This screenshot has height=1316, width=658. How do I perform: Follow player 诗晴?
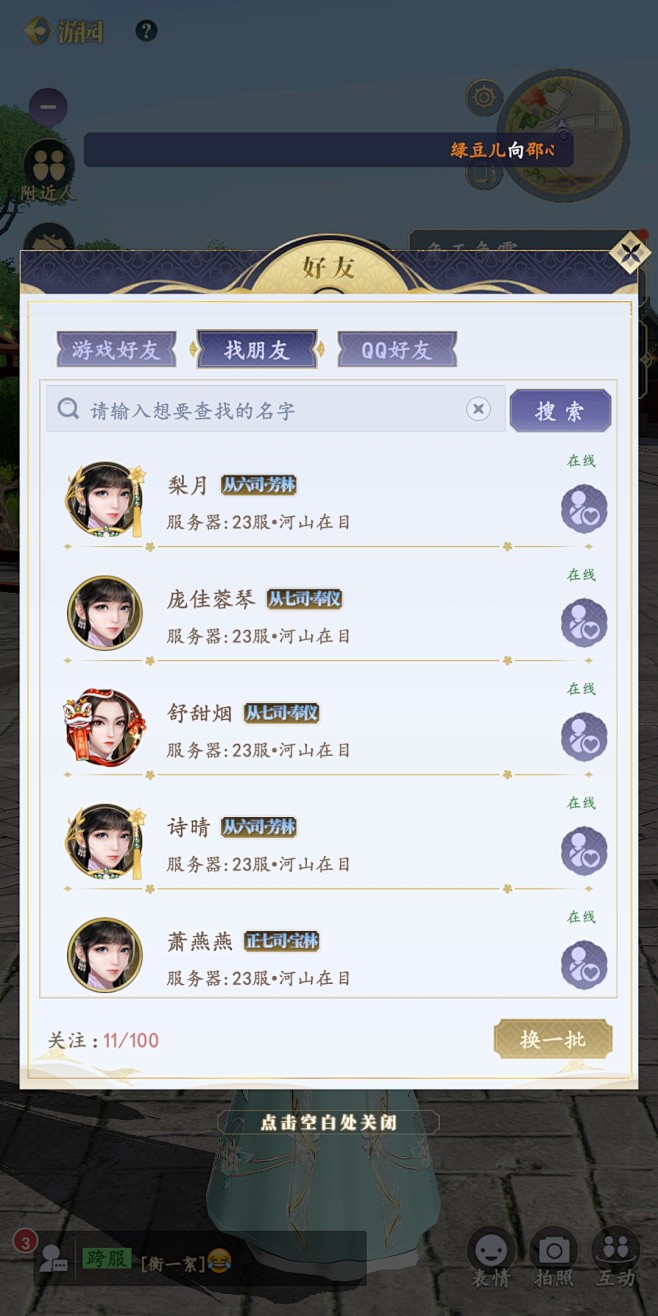click(x=584, y=851)
